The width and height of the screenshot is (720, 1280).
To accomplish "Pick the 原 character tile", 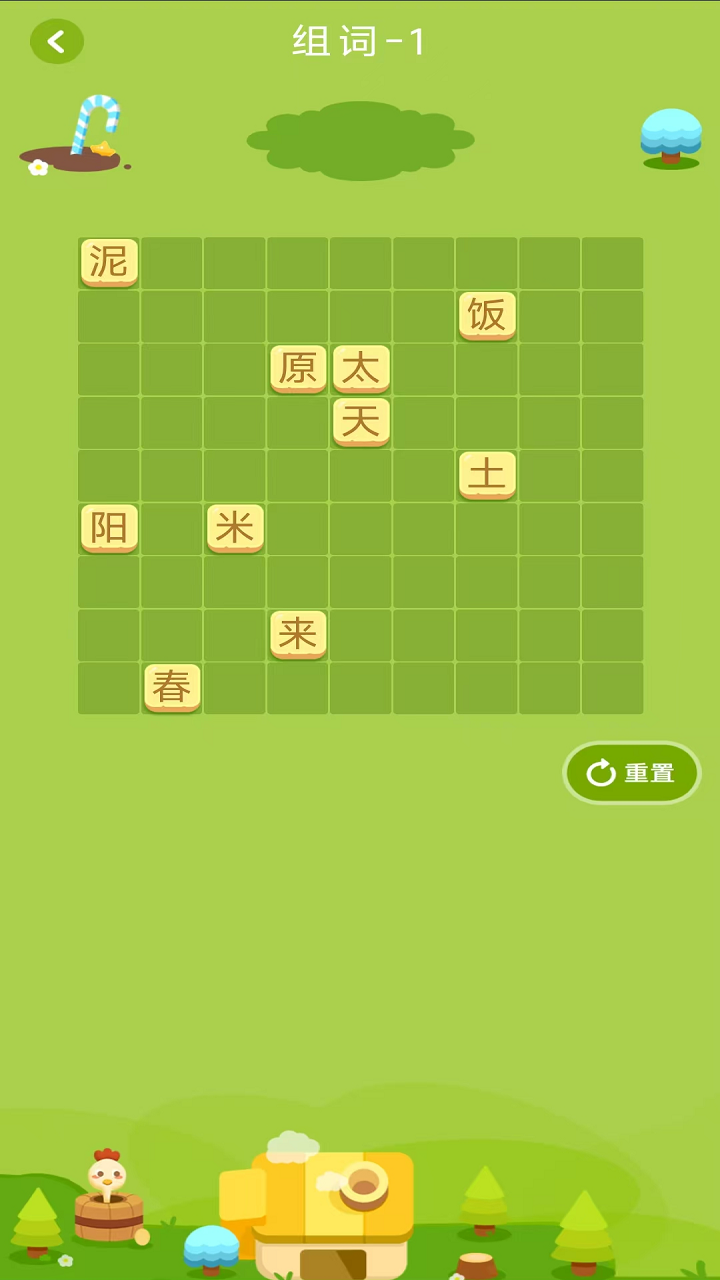I will point(298,368).
